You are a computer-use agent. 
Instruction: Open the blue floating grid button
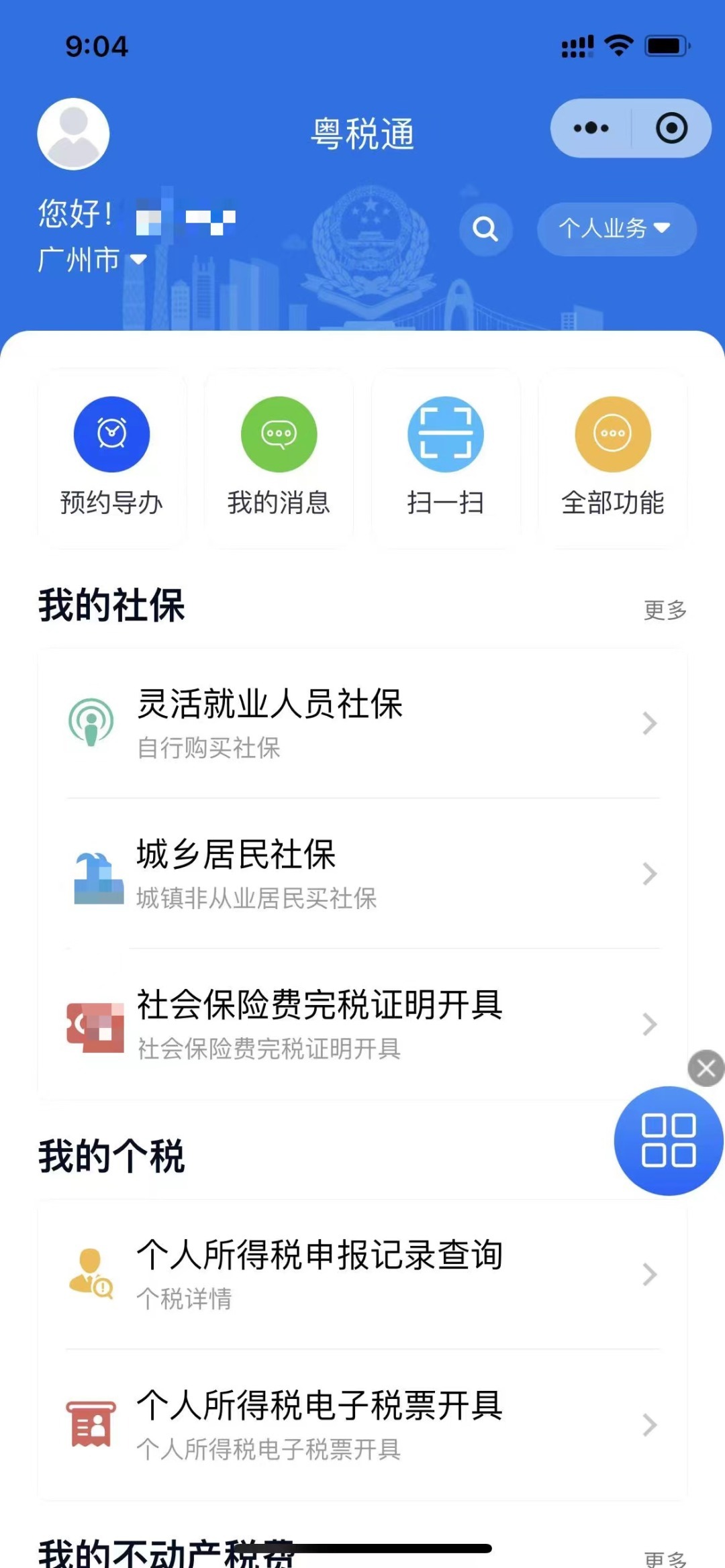tap(669, 1140)
